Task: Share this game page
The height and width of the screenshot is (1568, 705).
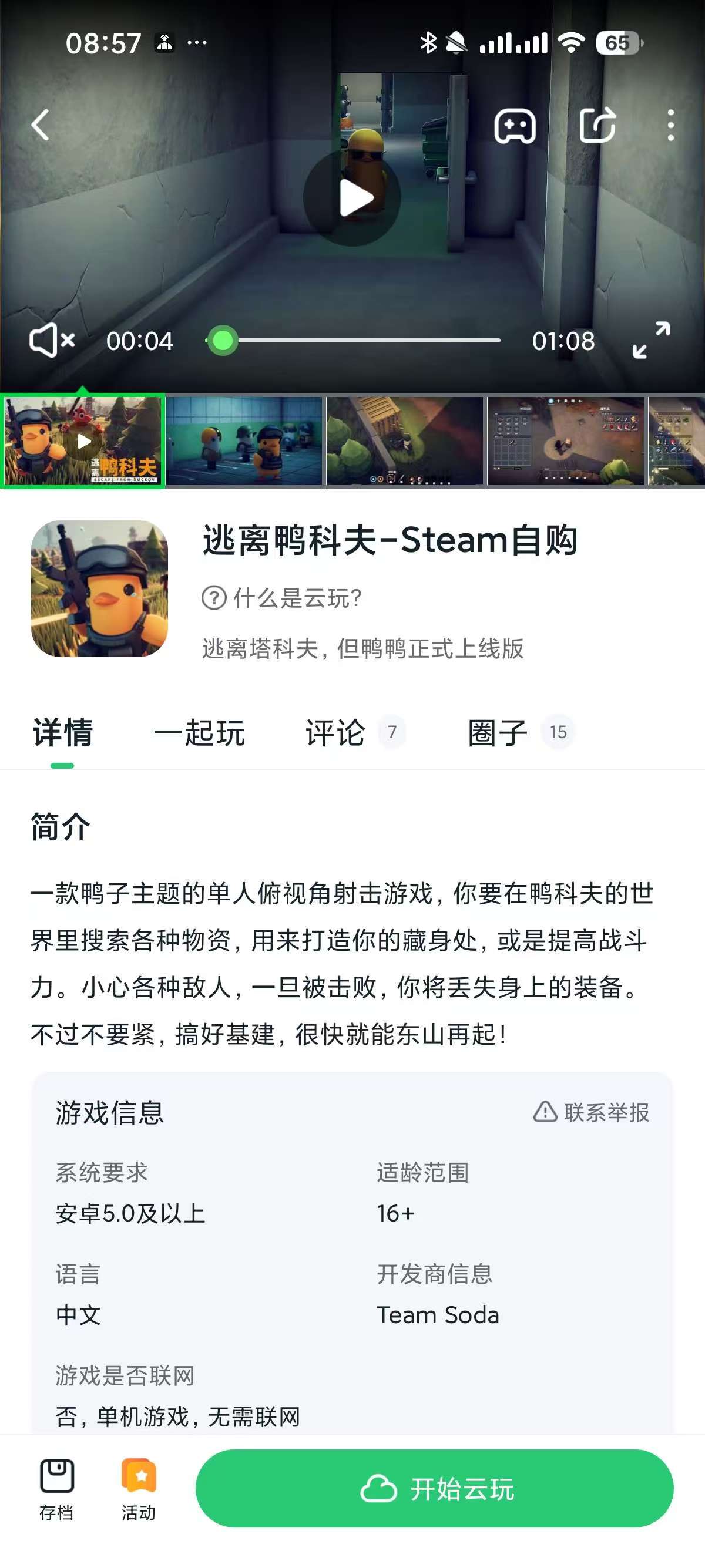Action: click(597, 126)
